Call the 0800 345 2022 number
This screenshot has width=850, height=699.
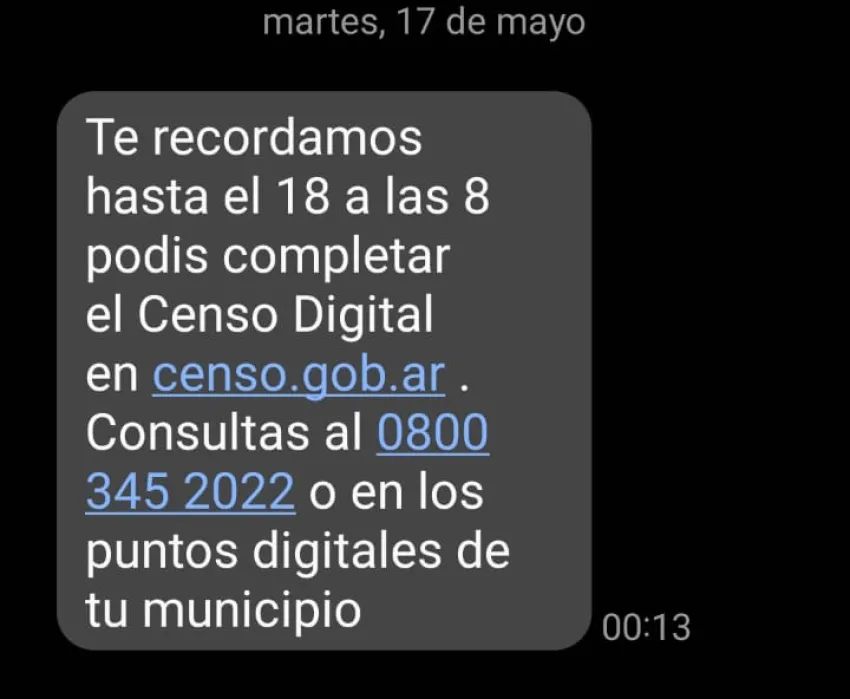coord(432,434)
